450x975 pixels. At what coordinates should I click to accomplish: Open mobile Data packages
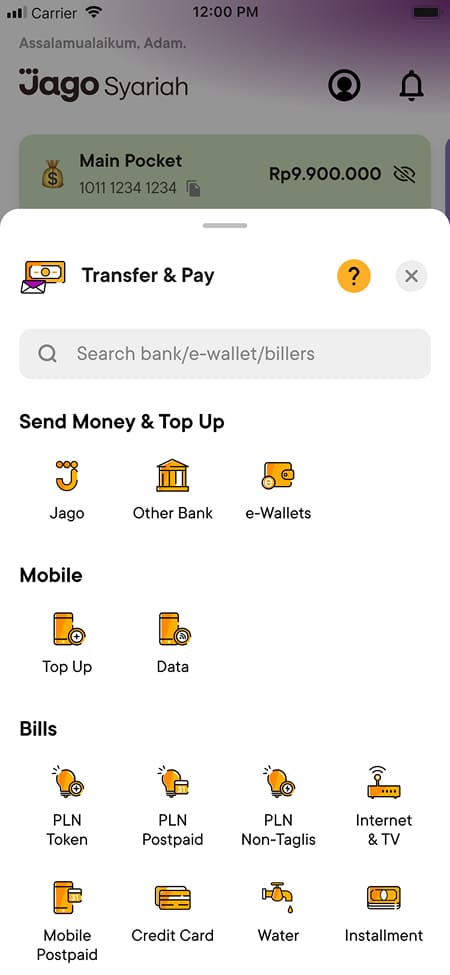[x=173, y=644]
